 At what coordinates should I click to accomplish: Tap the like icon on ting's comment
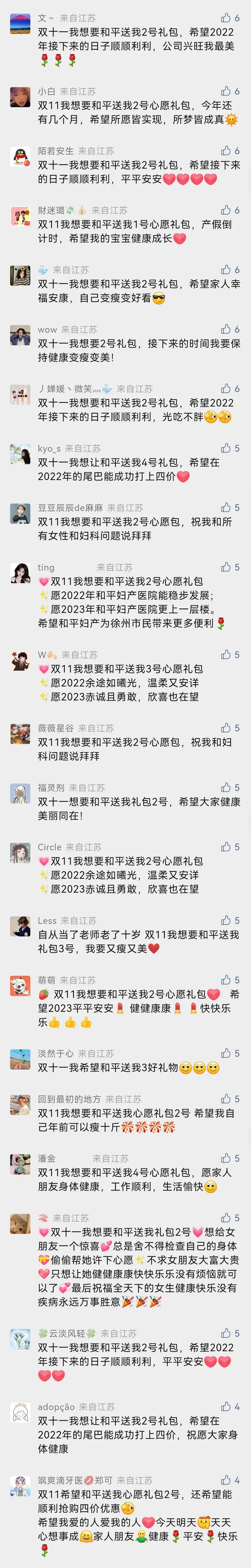tap(226, 567)
